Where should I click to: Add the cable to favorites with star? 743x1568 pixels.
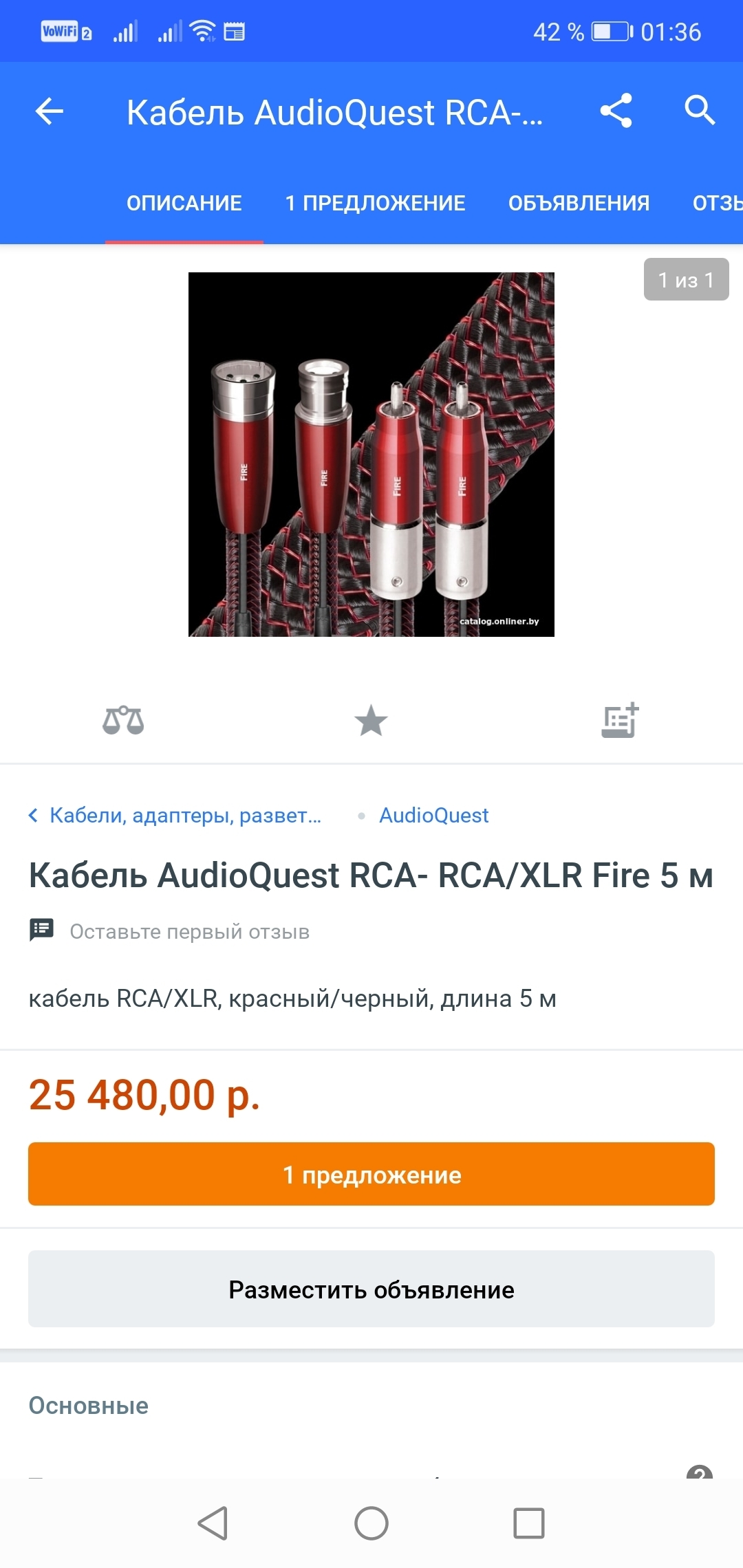[x=371, y=721]
